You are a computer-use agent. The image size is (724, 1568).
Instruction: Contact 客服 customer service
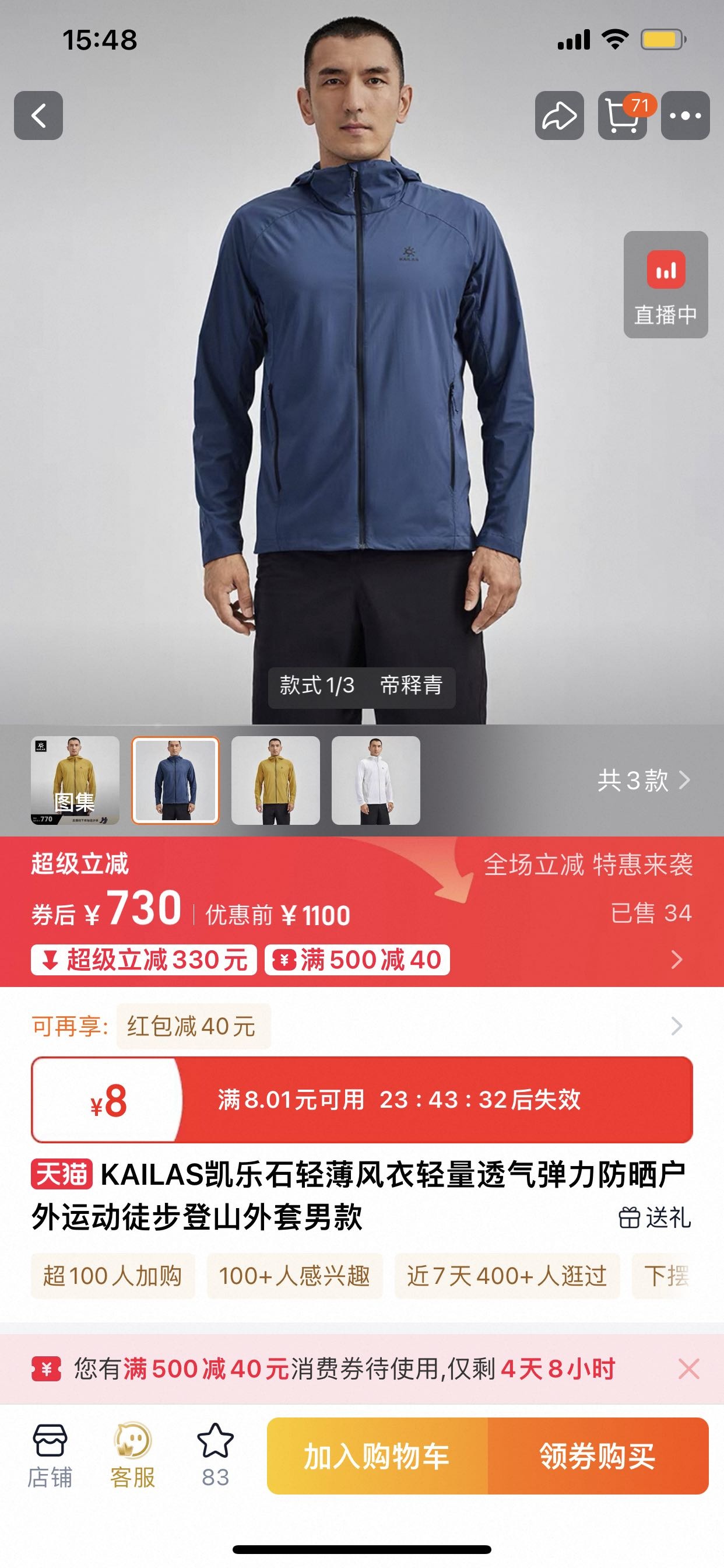[x=133, y=1455]
